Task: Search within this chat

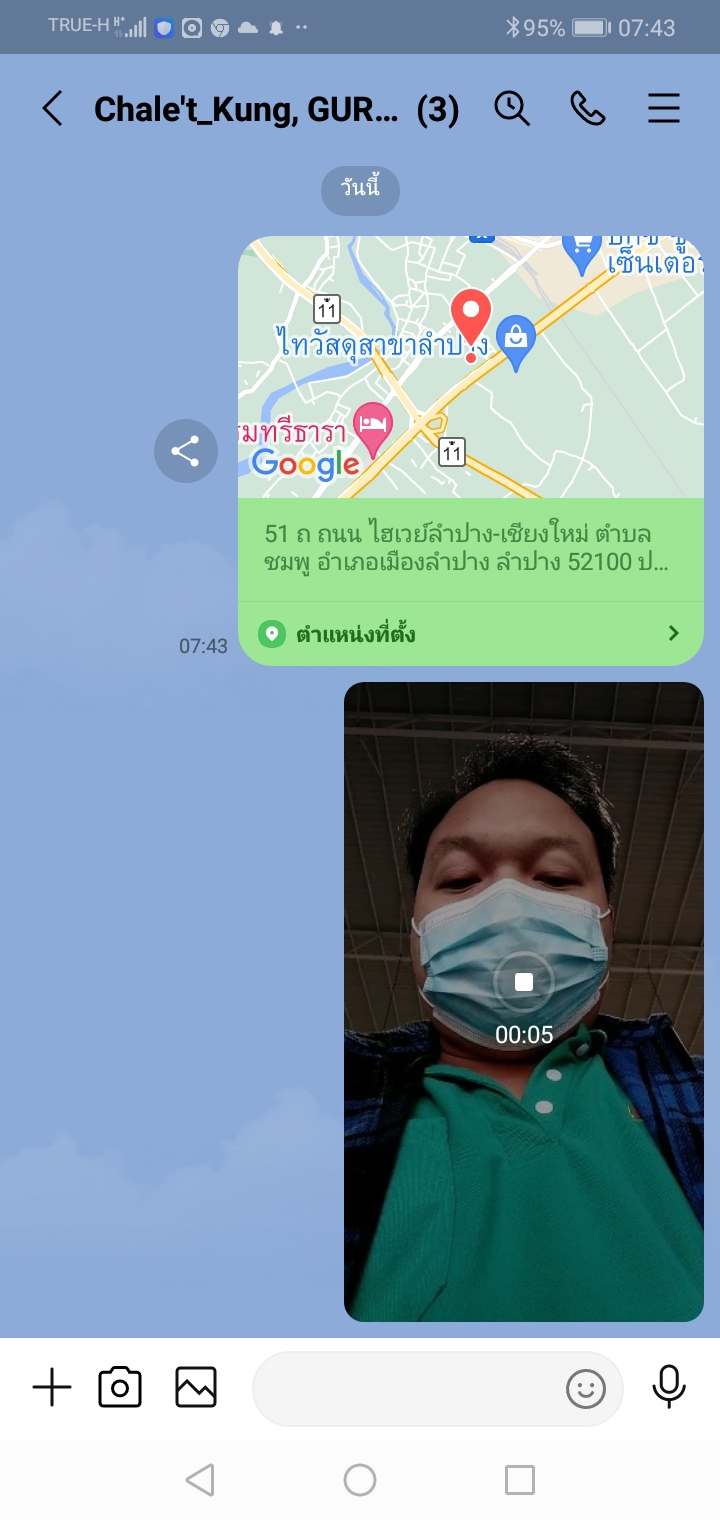Action: pyautogui.click(x=512, y=108)
